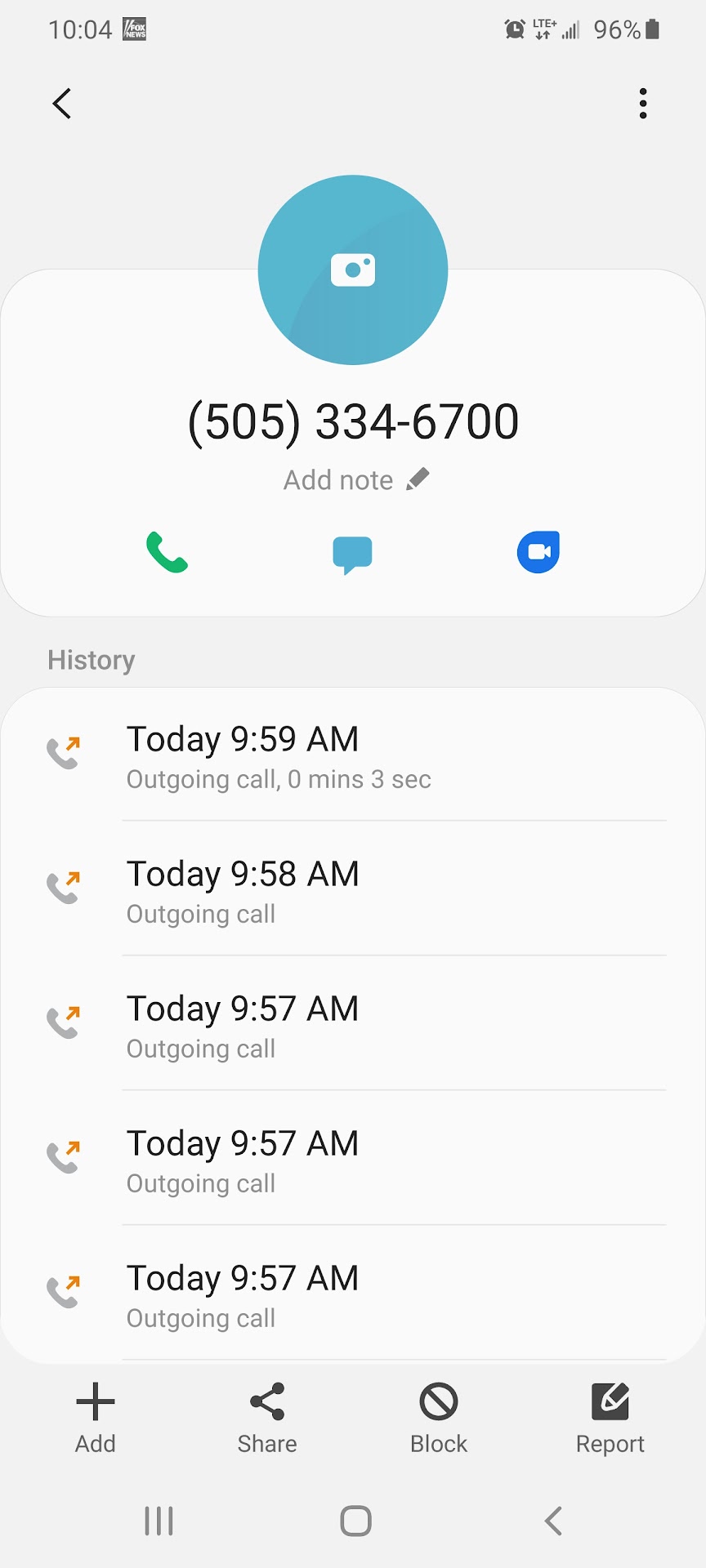This screenshot has height=1568, width=706.
Task: Start a video call with this number
Action: (538, 553)
